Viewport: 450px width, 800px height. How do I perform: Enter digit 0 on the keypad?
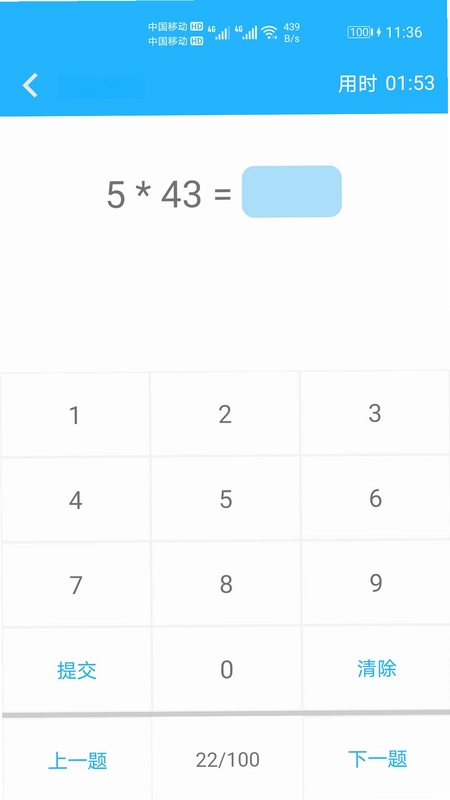click(x=227, y=669)
